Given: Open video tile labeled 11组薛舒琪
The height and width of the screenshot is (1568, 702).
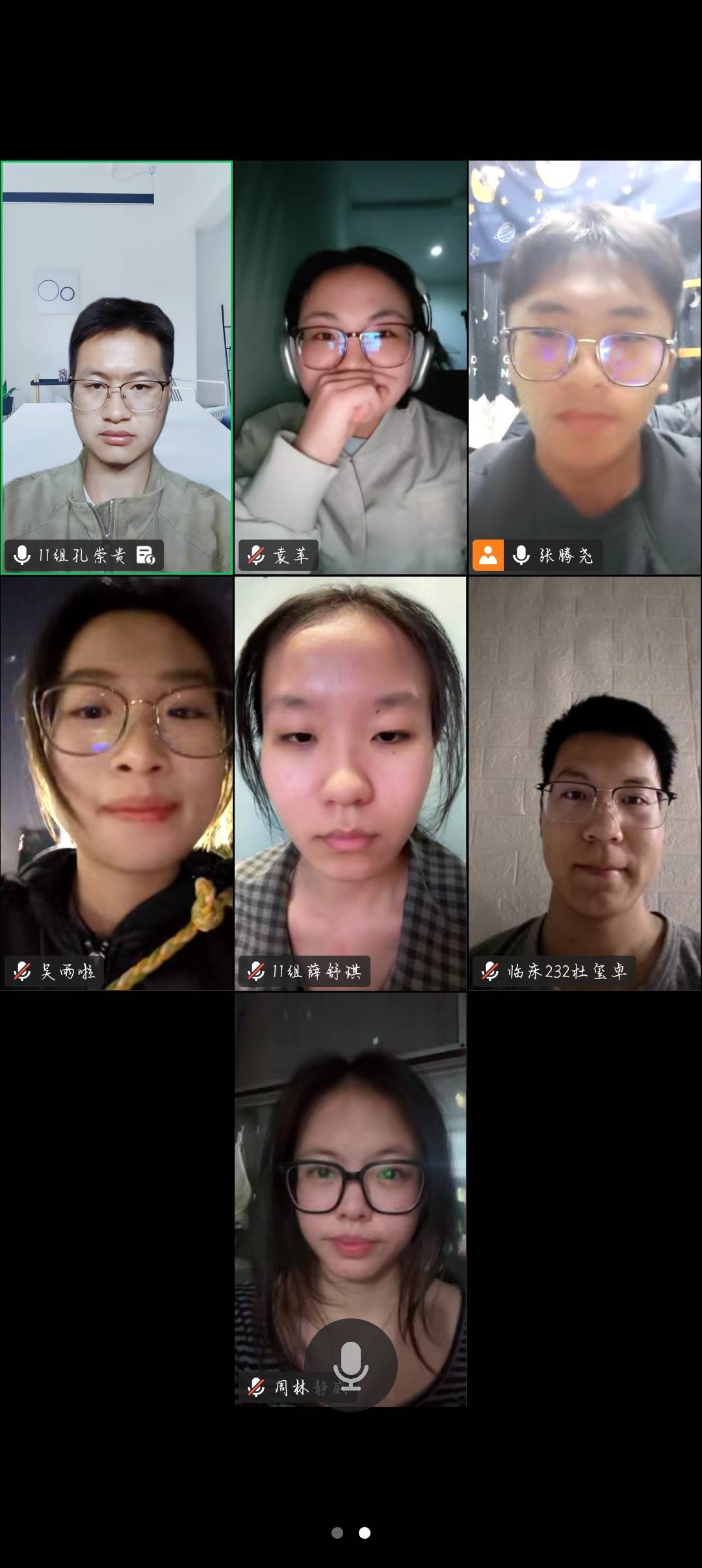Looking at the screenshot, I should [x=350, y=783].
